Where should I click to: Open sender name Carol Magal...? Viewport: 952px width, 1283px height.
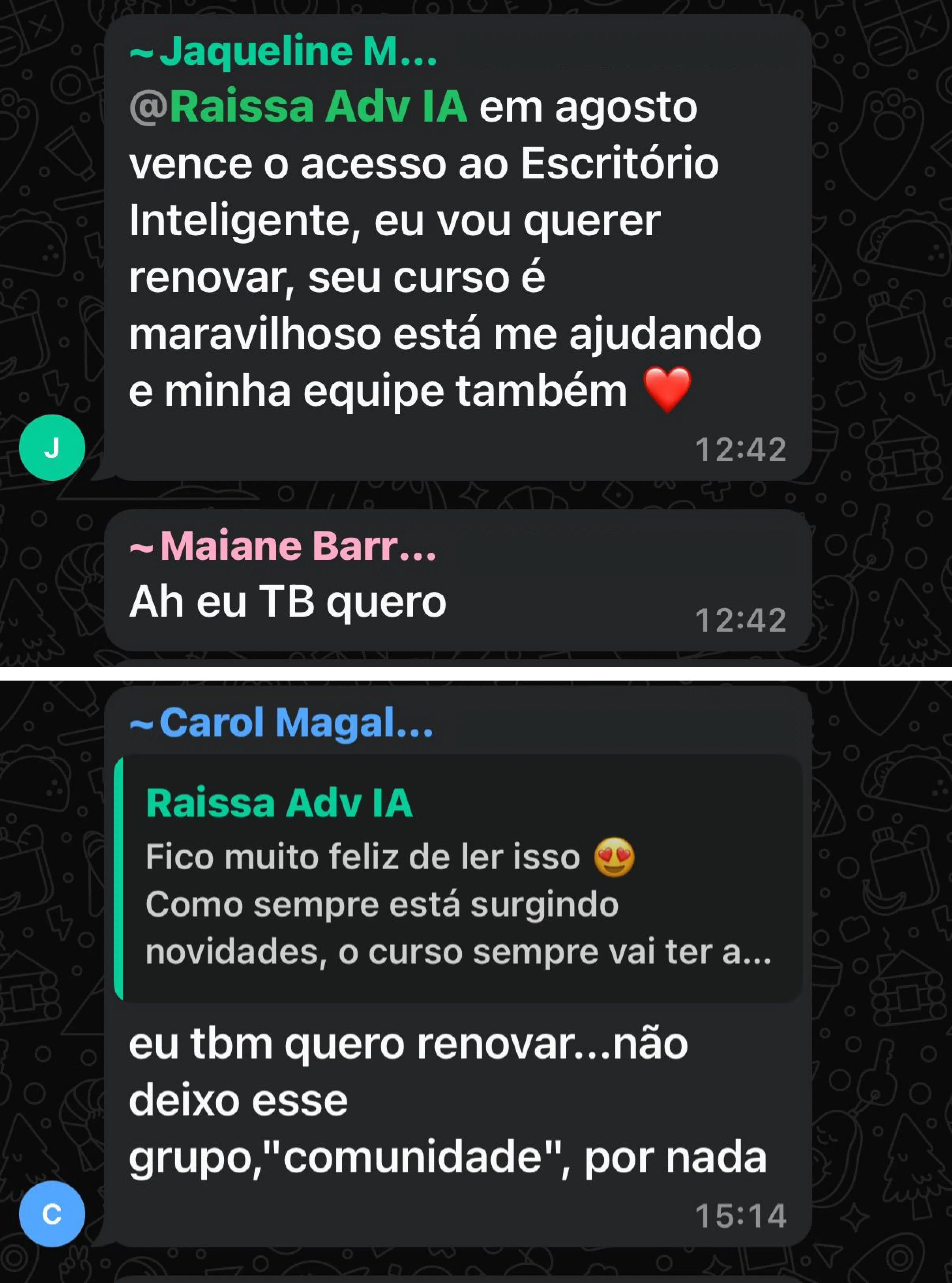tap(282, 722)
